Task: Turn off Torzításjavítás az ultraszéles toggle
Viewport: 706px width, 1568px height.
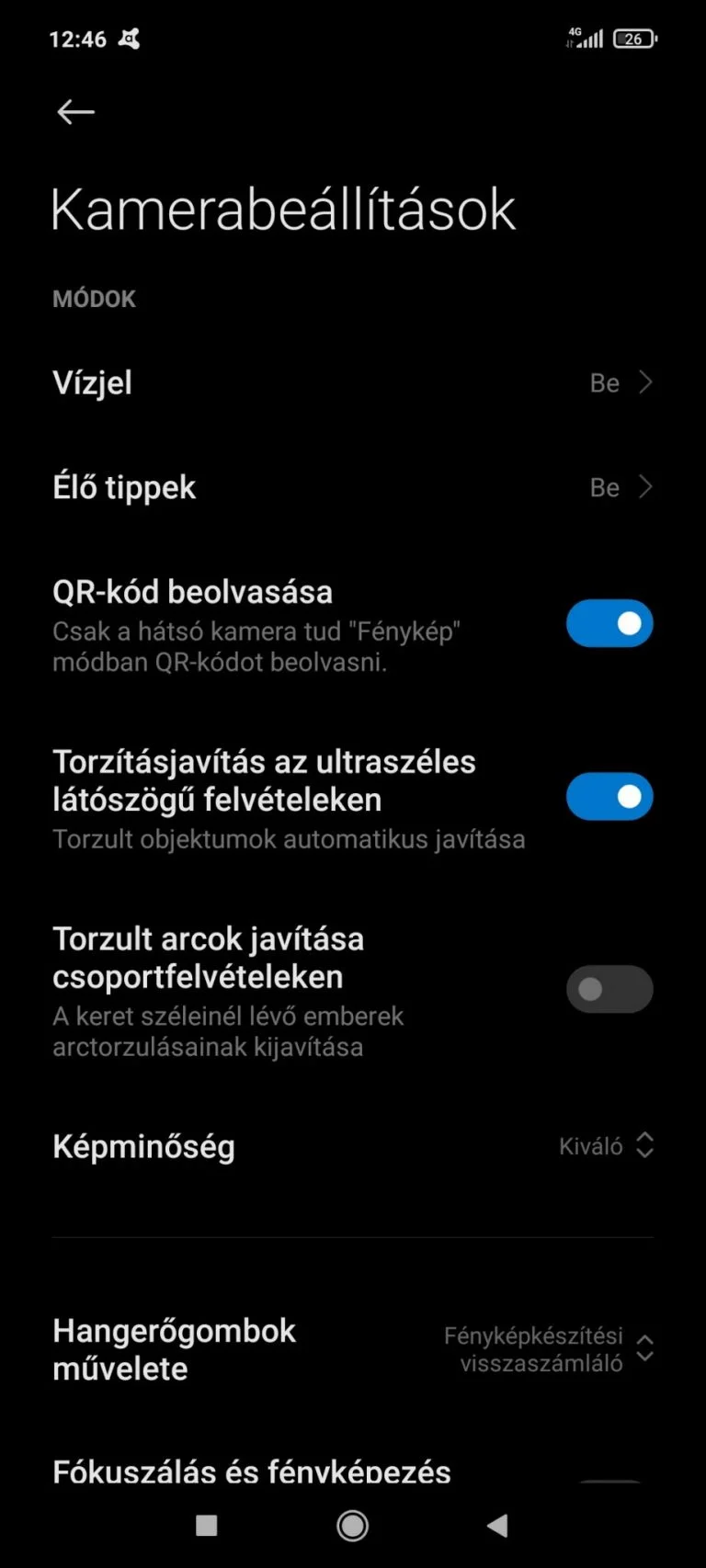Action: (609, 797)
